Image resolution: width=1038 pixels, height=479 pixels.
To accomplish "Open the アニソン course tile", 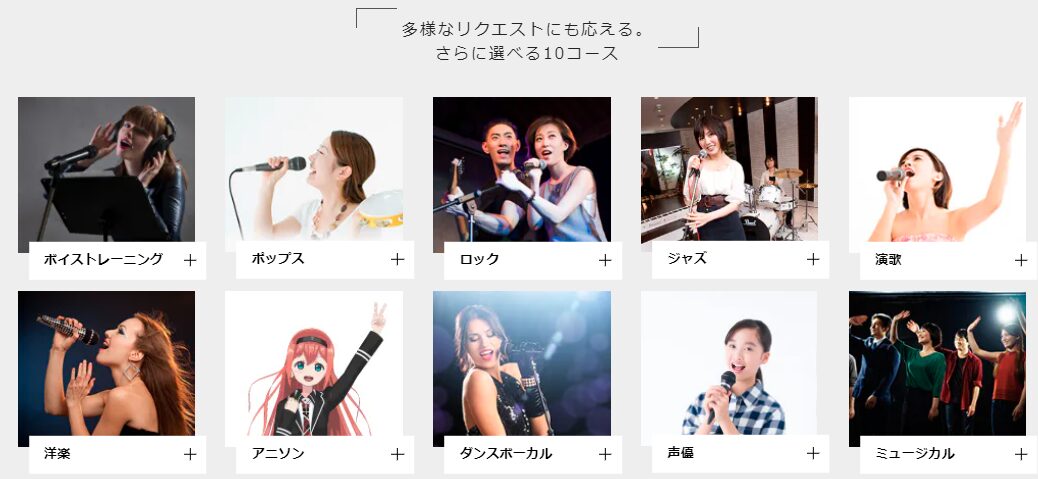I will (313, 368).
